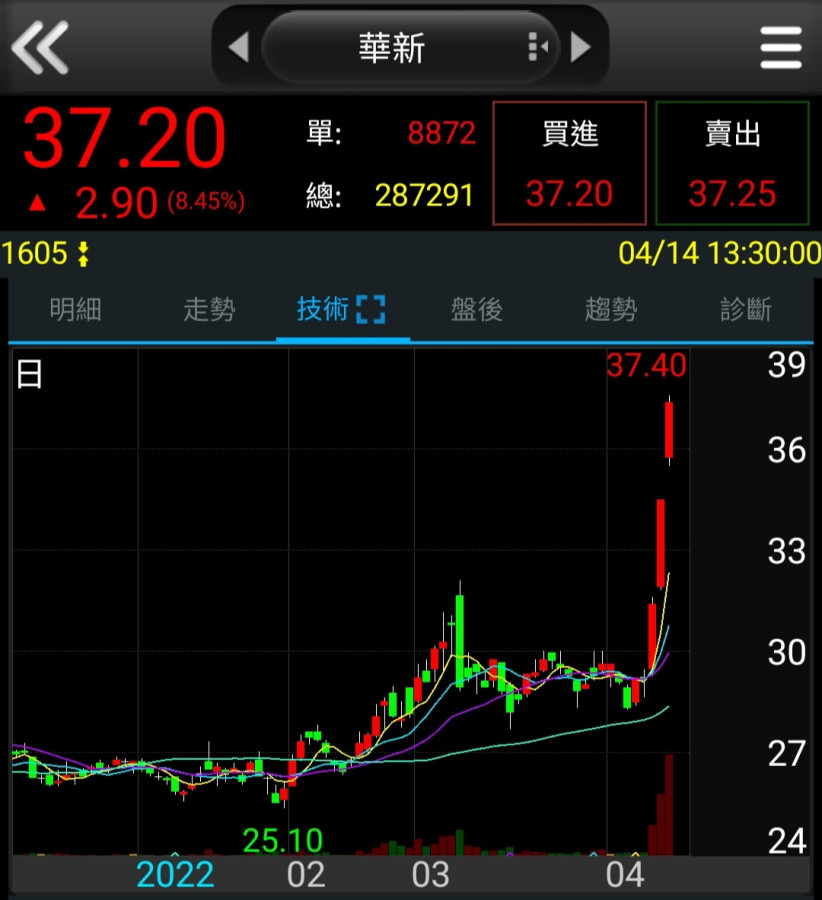This screenshot has width=822, height=900.
Task: Switch to the next stock
Action: coord(581,47)
